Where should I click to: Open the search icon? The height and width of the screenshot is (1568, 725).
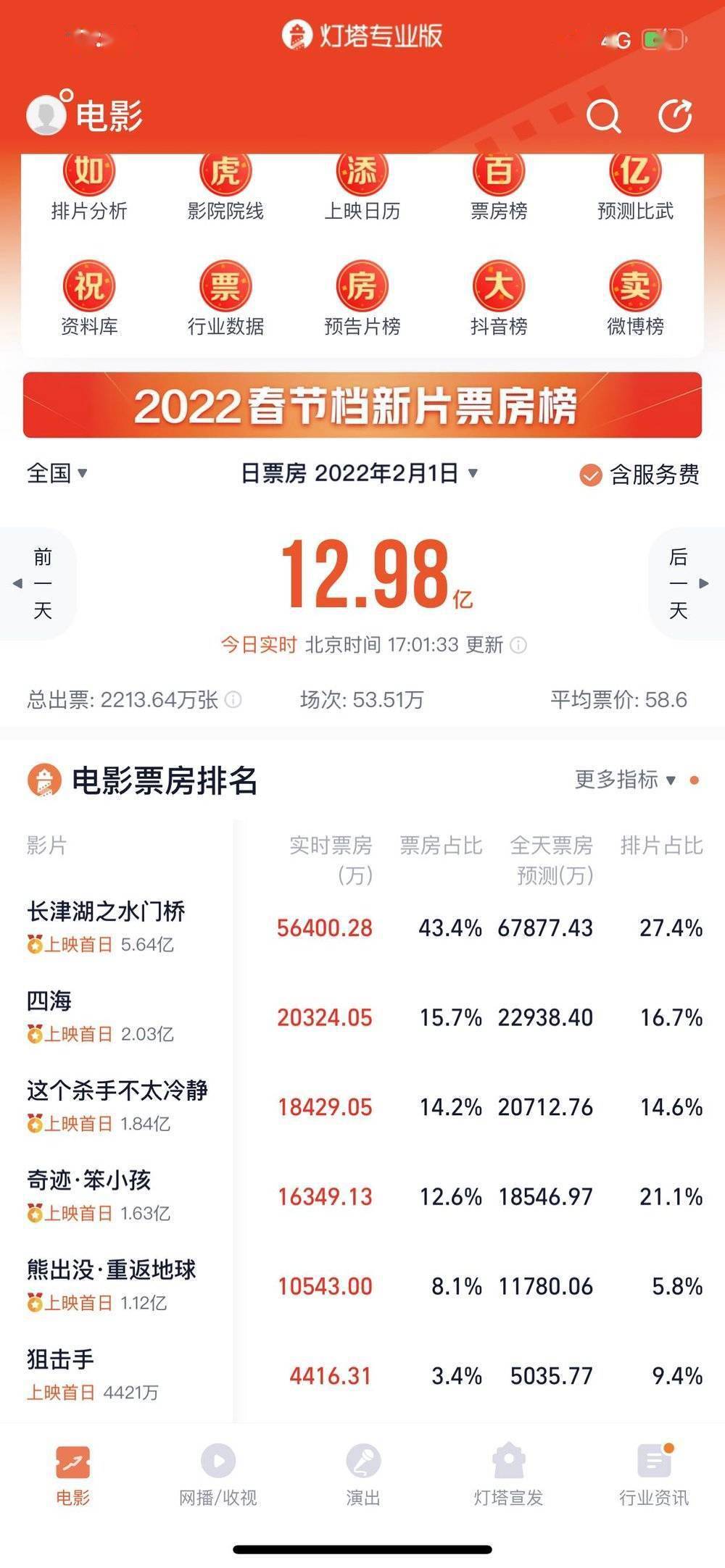[x=603, y=116]
